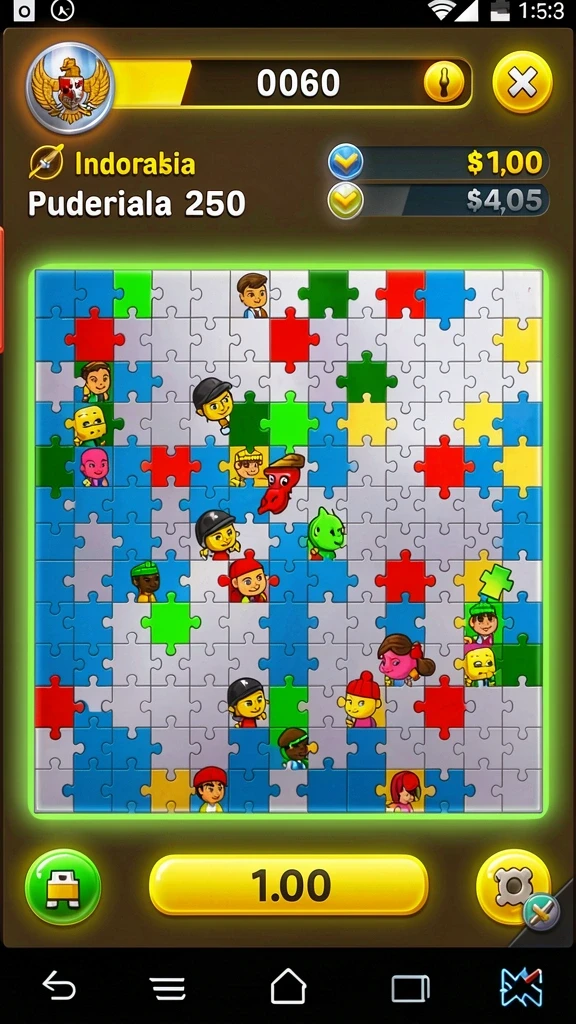Screen dimensions: 576x1024
Task: Tap the blue chevron badge next to $1,00
Action: [x=345, y=161]
